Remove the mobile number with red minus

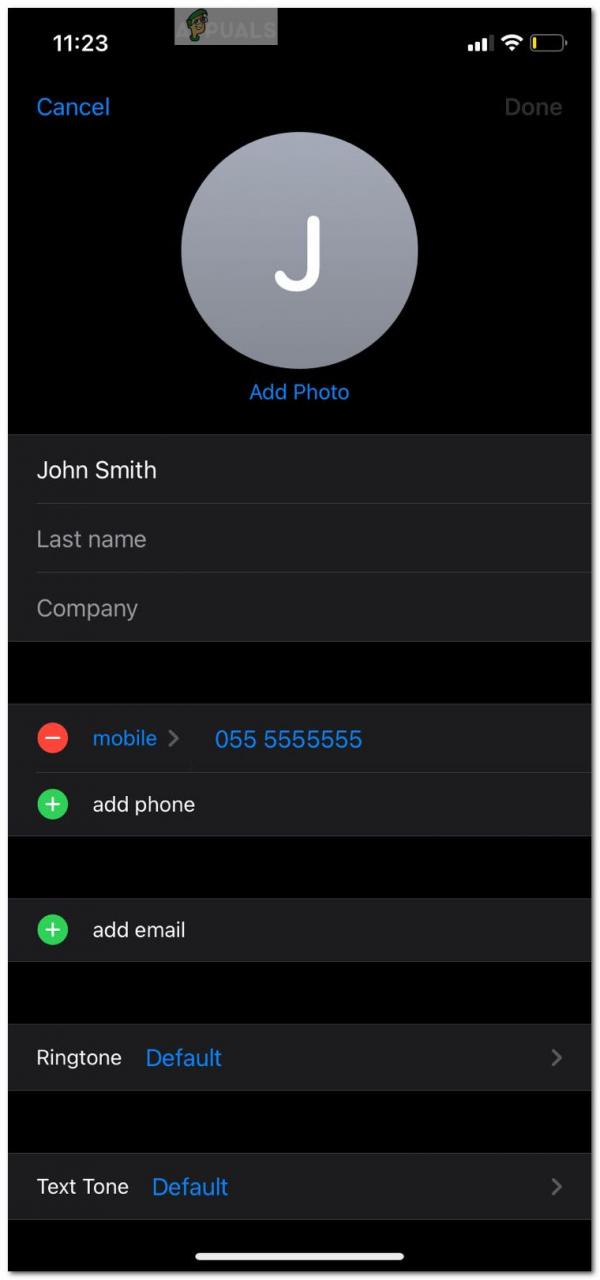[x=53, y=739]
